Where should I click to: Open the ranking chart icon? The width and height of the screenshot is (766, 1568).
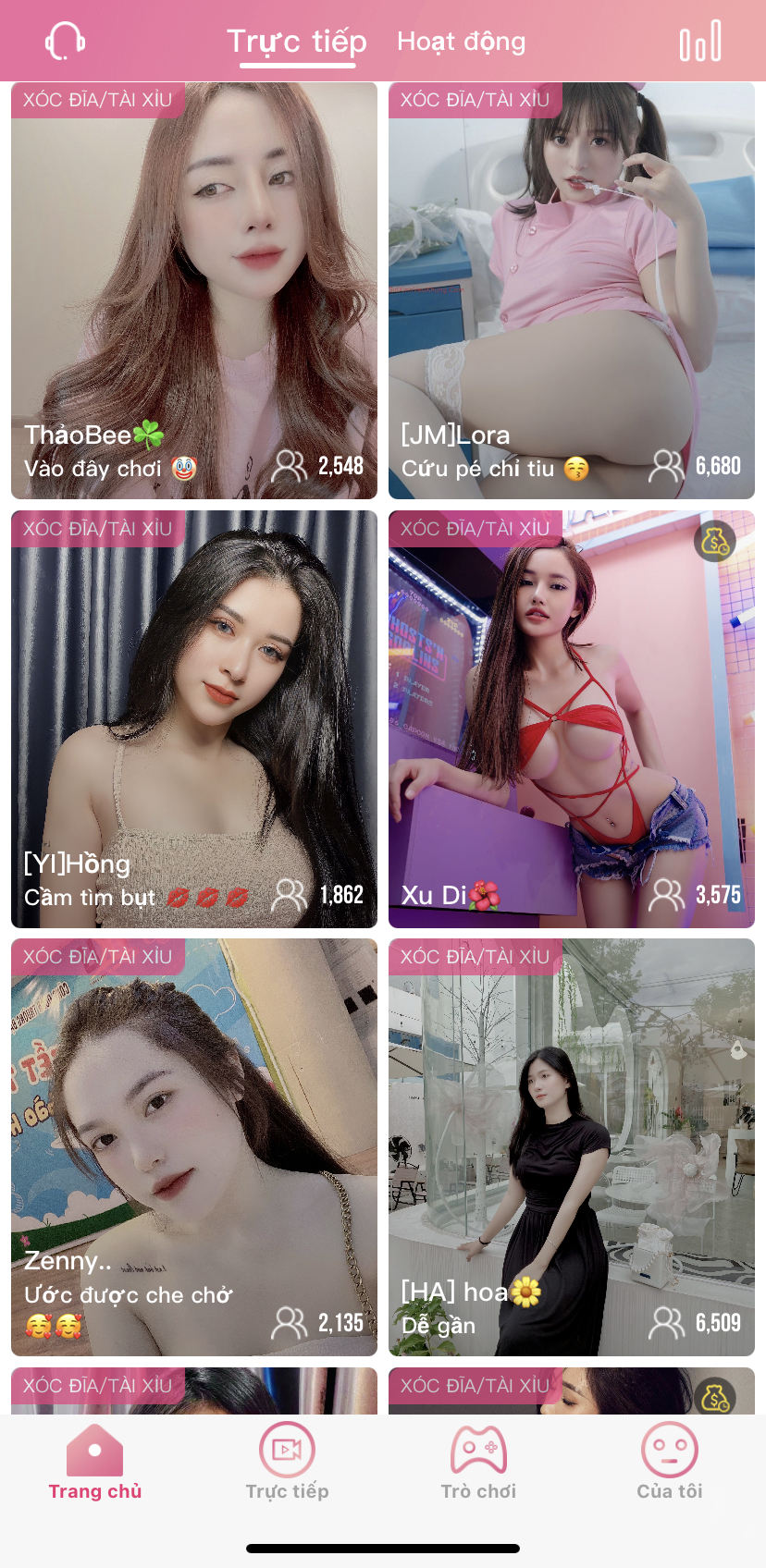pyautogui.click(x=700, y=42)
